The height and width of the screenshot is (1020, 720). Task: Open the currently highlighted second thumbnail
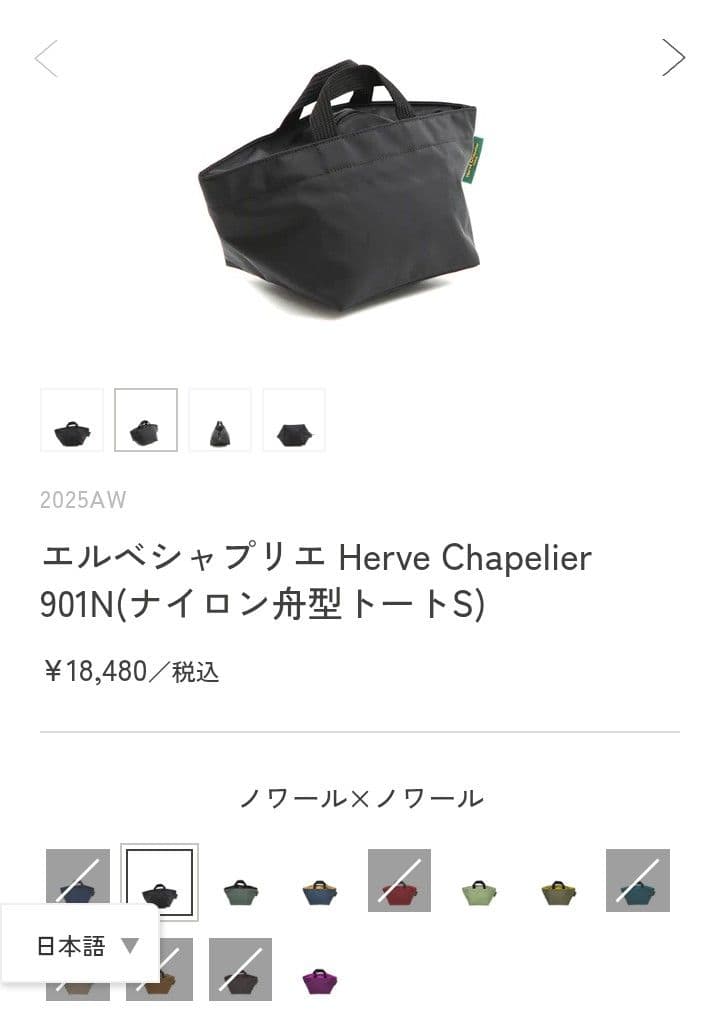tap(145, 421)
